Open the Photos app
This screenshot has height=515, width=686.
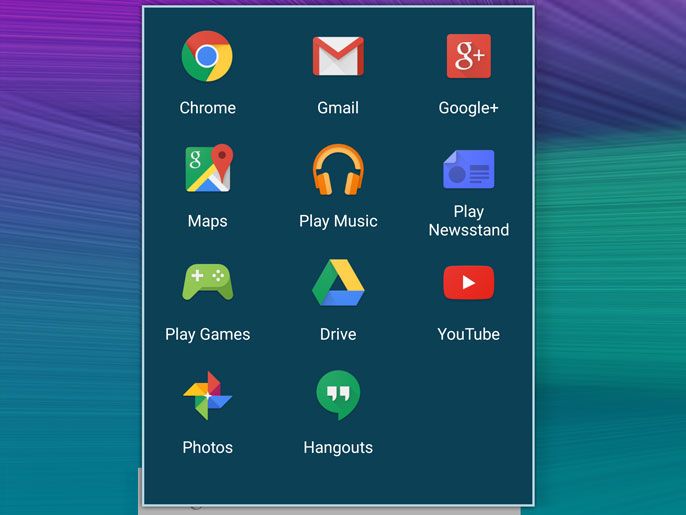click(x=207, y=396)
